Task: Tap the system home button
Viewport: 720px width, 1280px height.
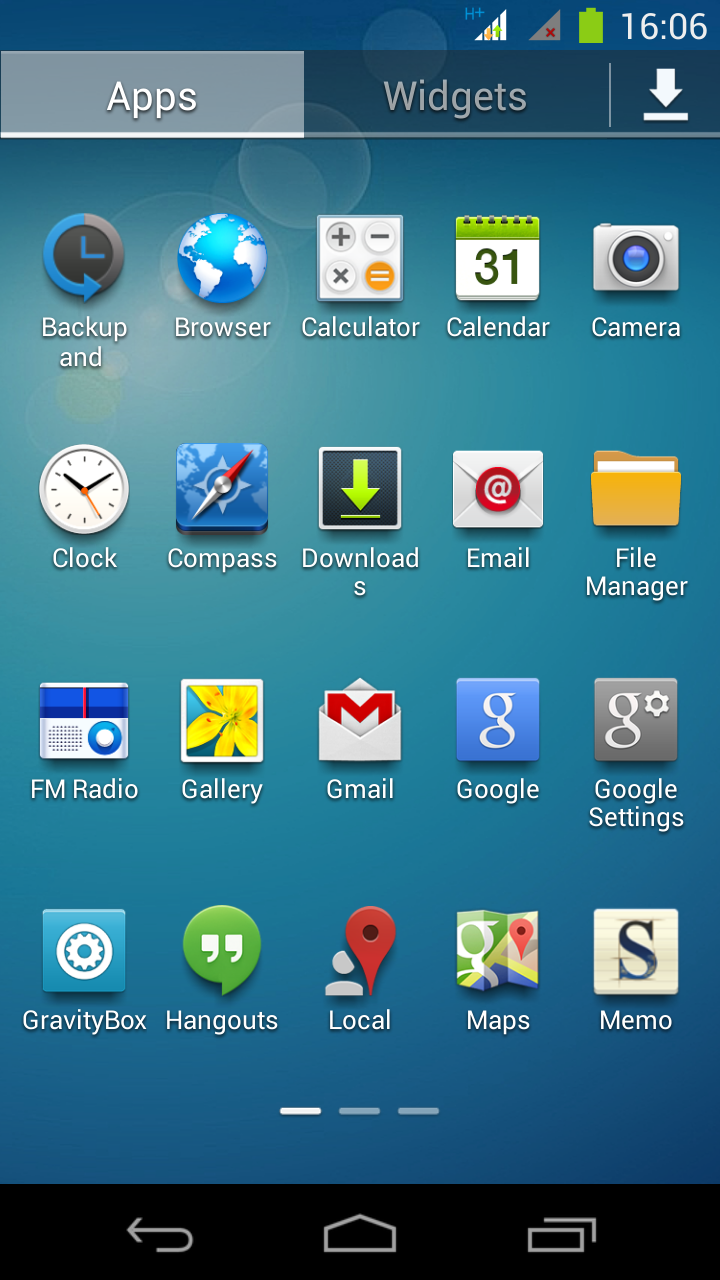Action: point(360,1233)
